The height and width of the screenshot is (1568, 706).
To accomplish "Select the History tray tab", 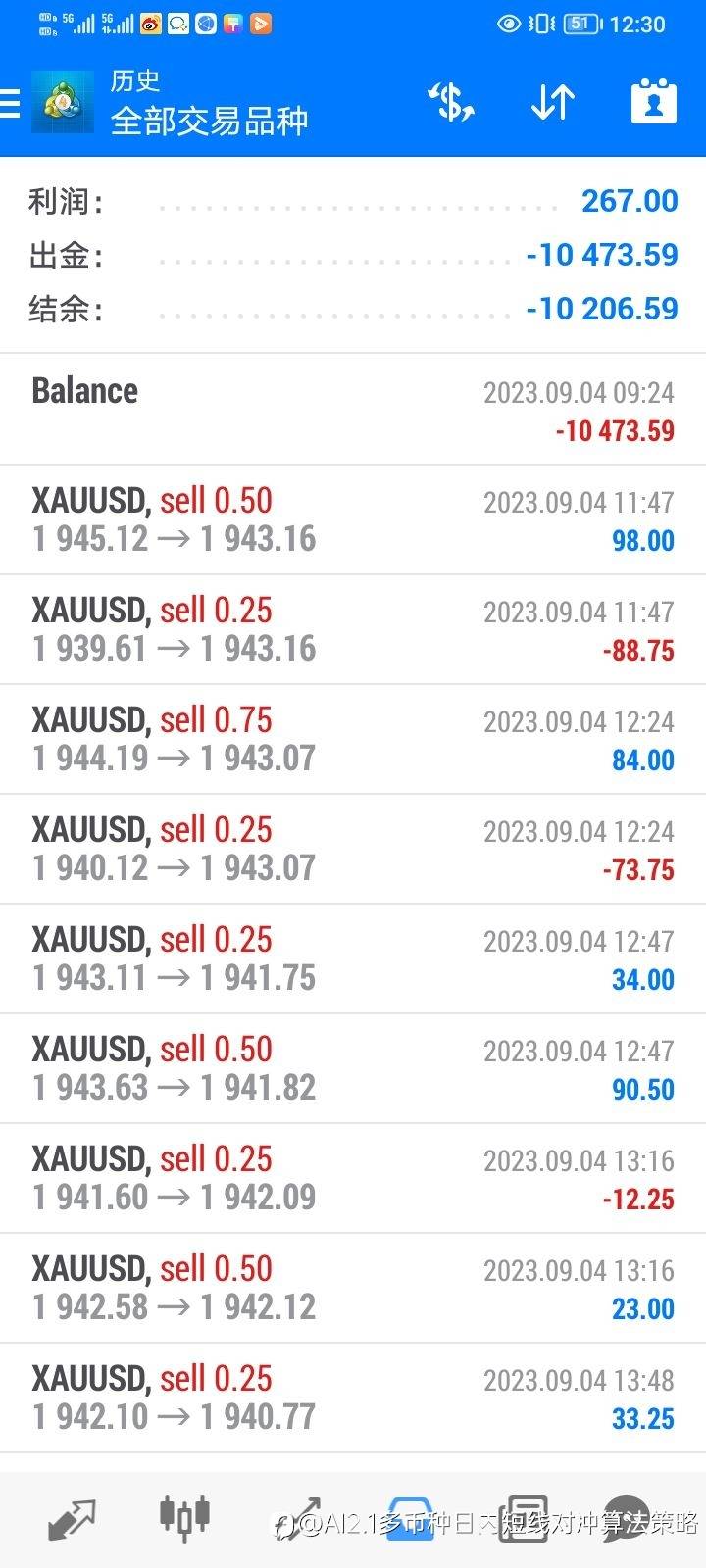I will pos(410,1519).
